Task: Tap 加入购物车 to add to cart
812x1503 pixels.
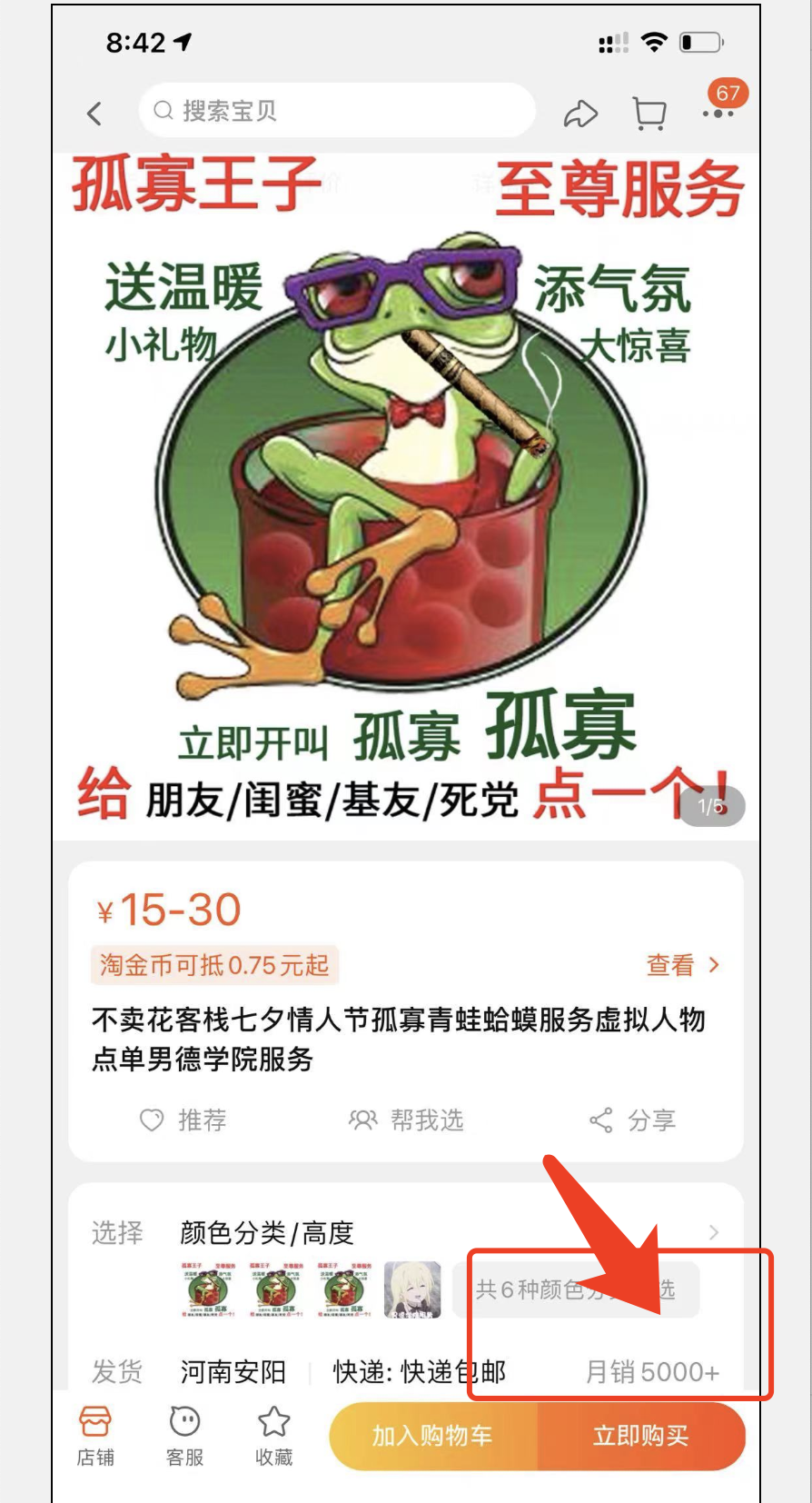Action: (x=433, y=1436)
